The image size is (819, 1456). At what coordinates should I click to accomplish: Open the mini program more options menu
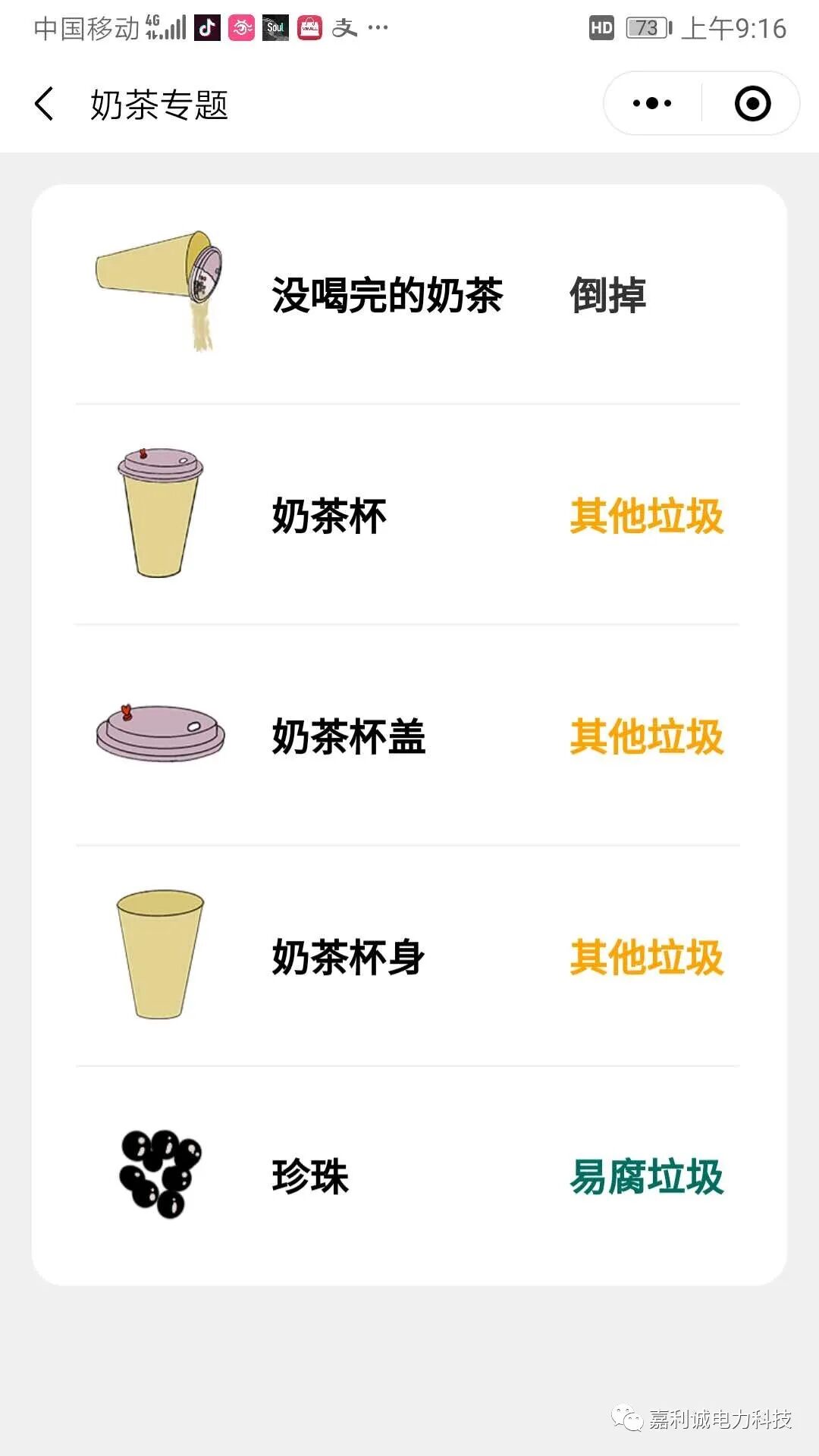click(x=652, y=104)
